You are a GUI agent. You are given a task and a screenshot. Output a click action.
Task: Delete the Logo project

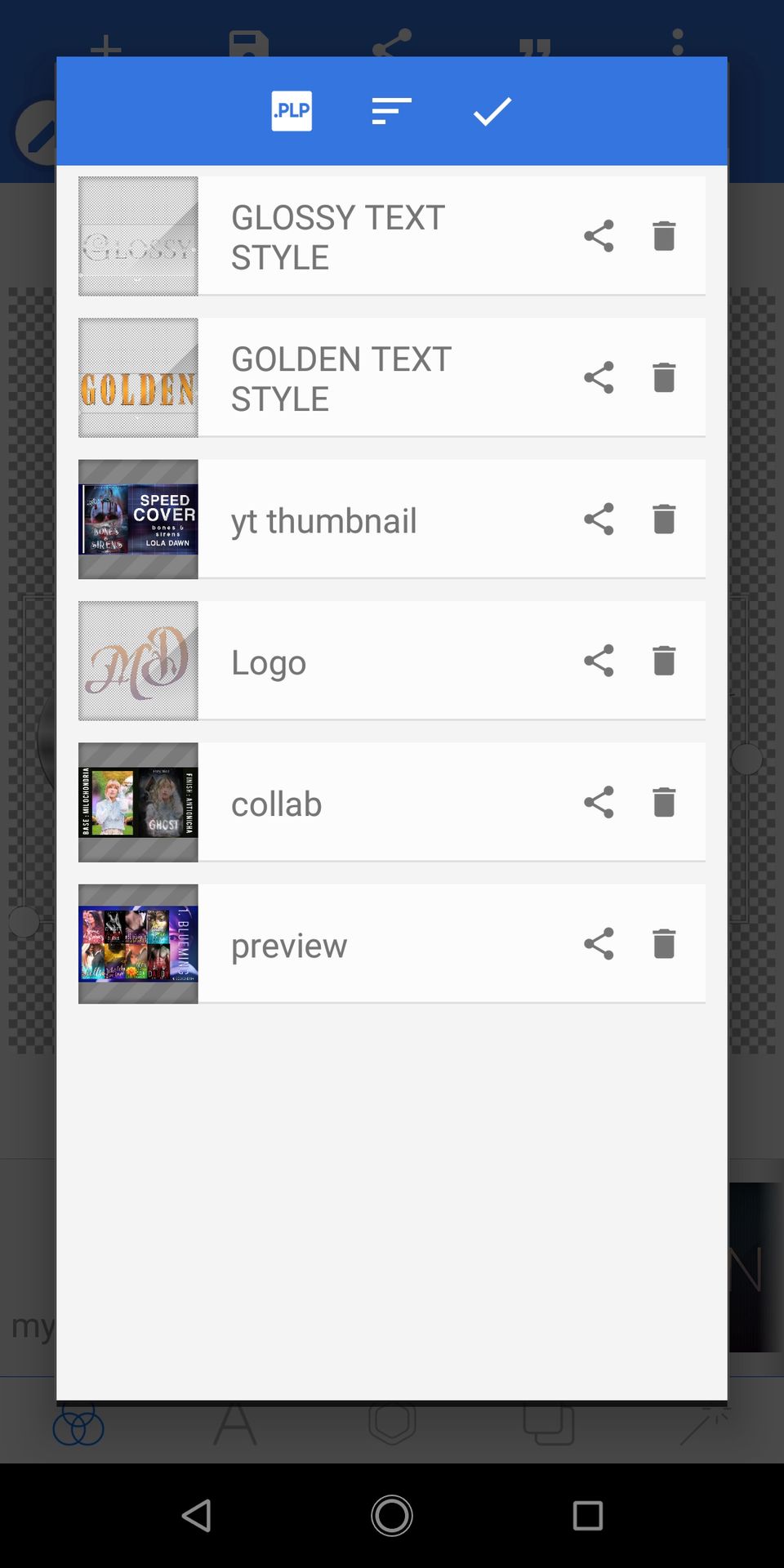click(664, 661)
